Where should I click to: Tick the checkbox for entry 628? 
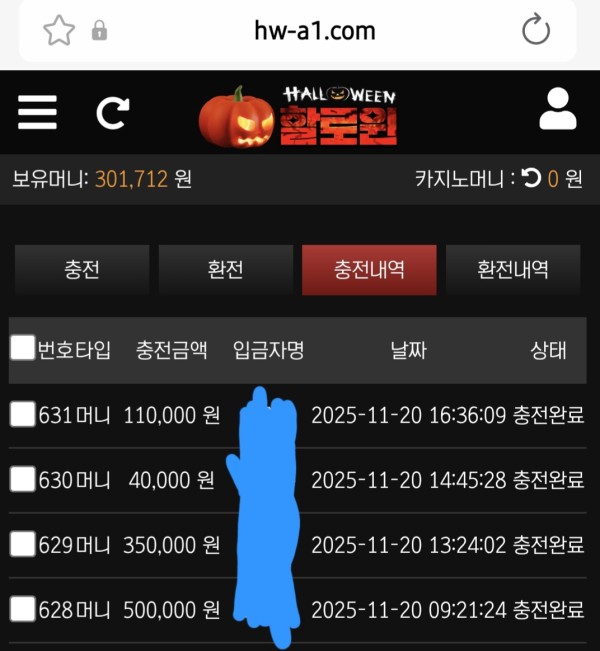point(22,608)
